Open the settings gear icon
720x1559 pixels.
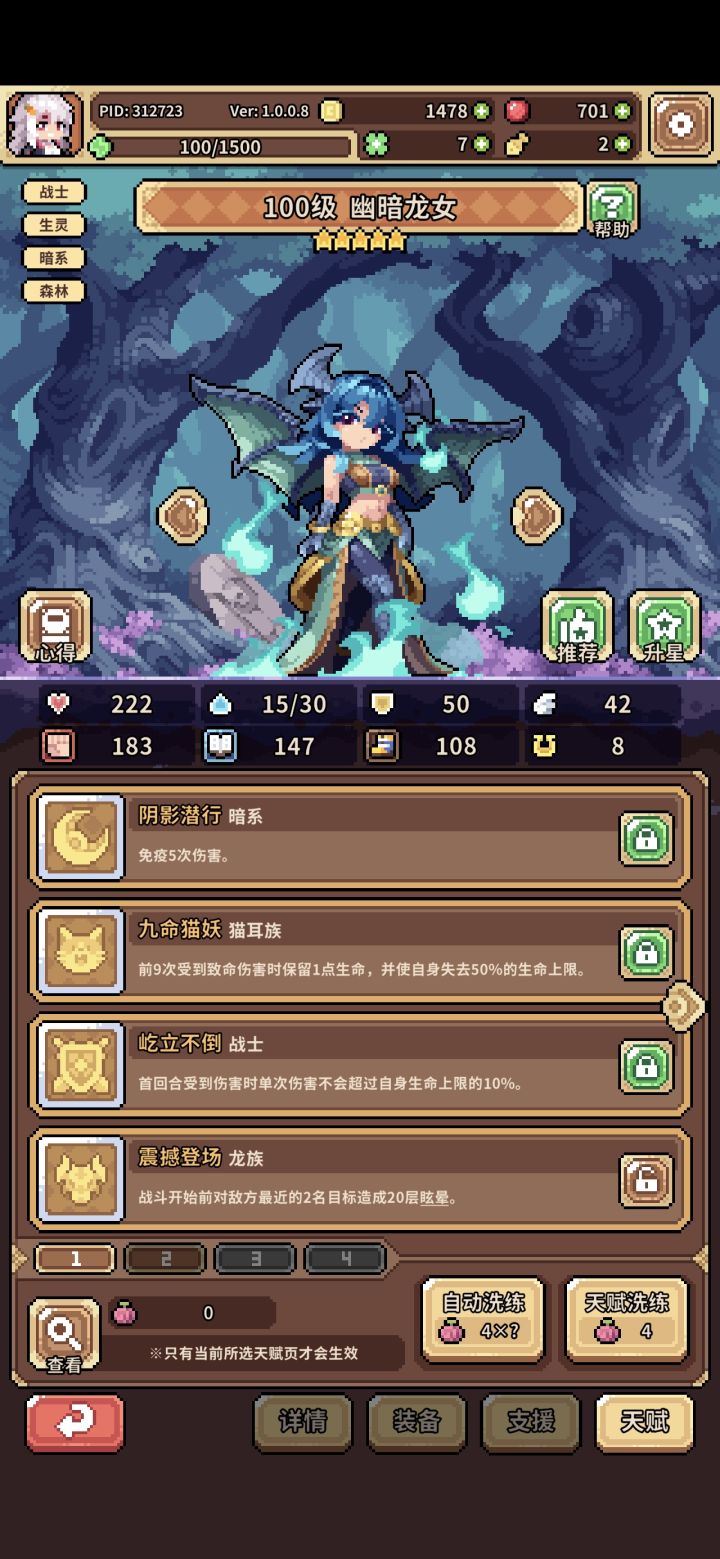[x=681, y=122]
